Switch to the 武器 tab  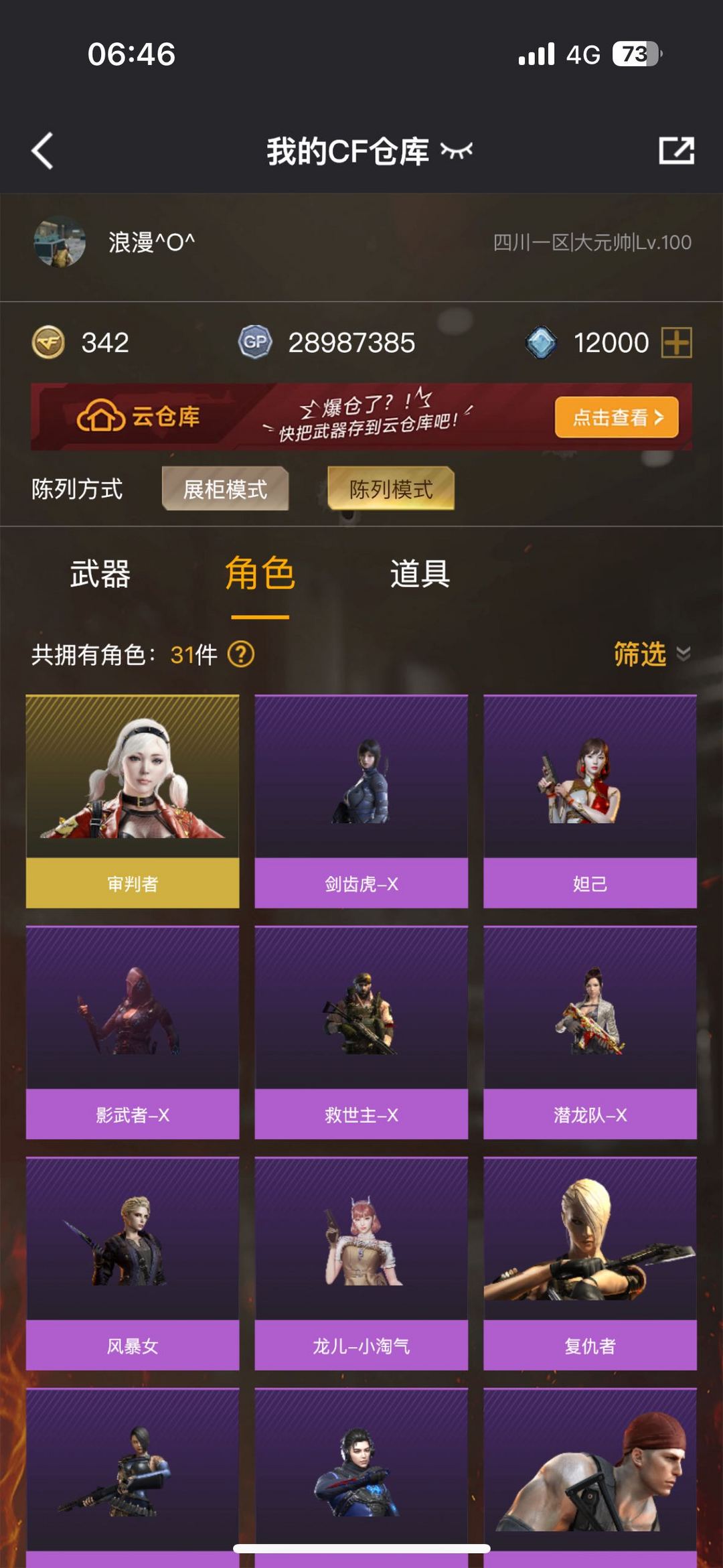[x=100, y=575]
